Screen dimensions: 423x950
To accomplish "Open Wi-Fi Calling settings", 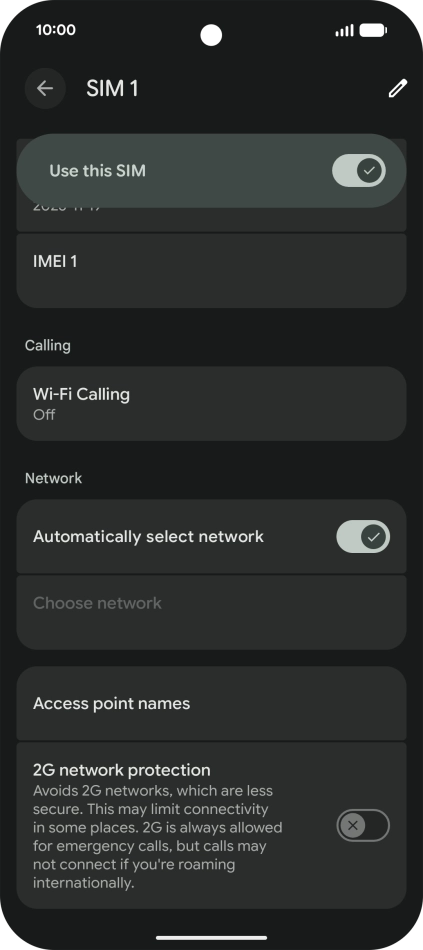I will tap(211, 404).
